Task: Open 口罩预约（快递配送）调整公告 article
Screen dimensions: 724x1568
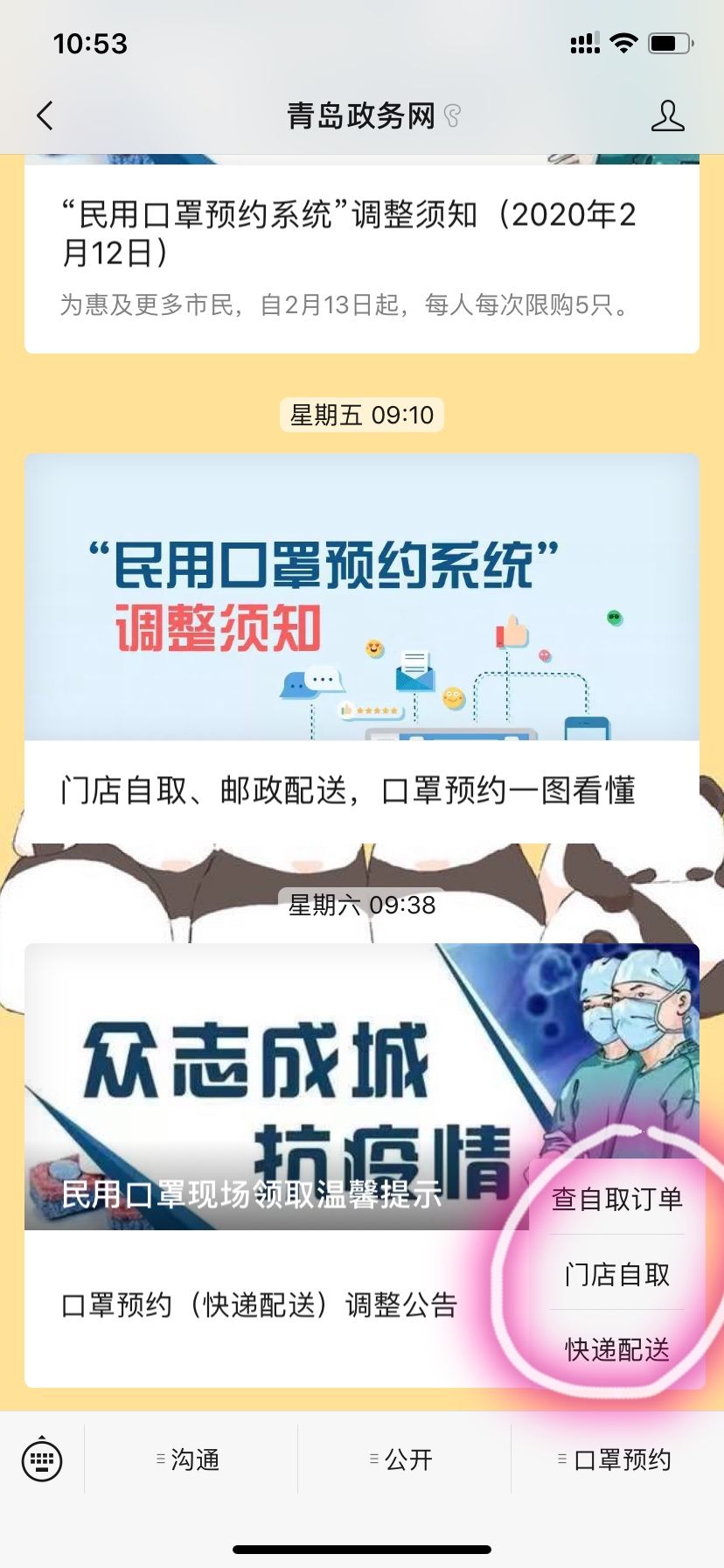Action: click(x=260, y=1305)
